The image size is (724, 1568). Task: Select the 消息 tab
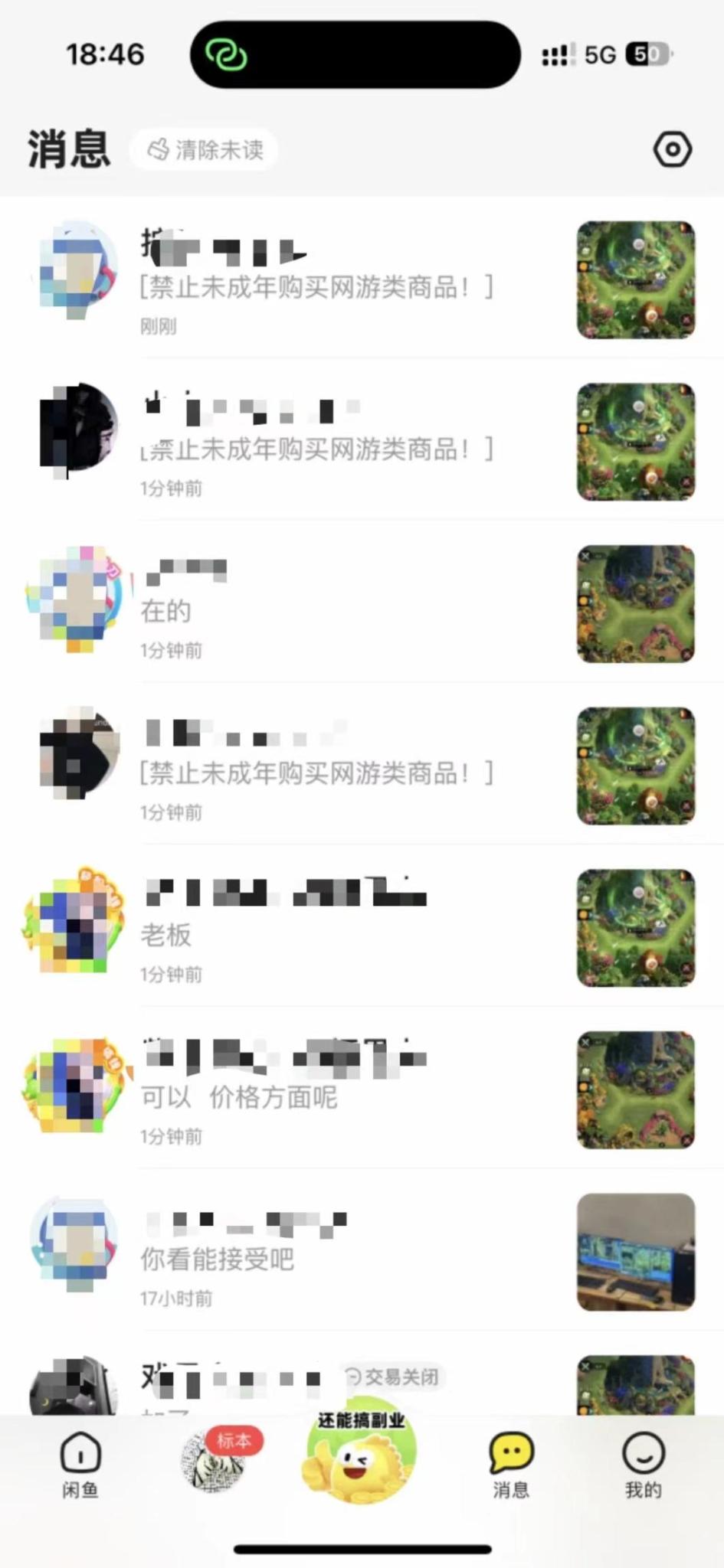click(x=511, y=1464)
